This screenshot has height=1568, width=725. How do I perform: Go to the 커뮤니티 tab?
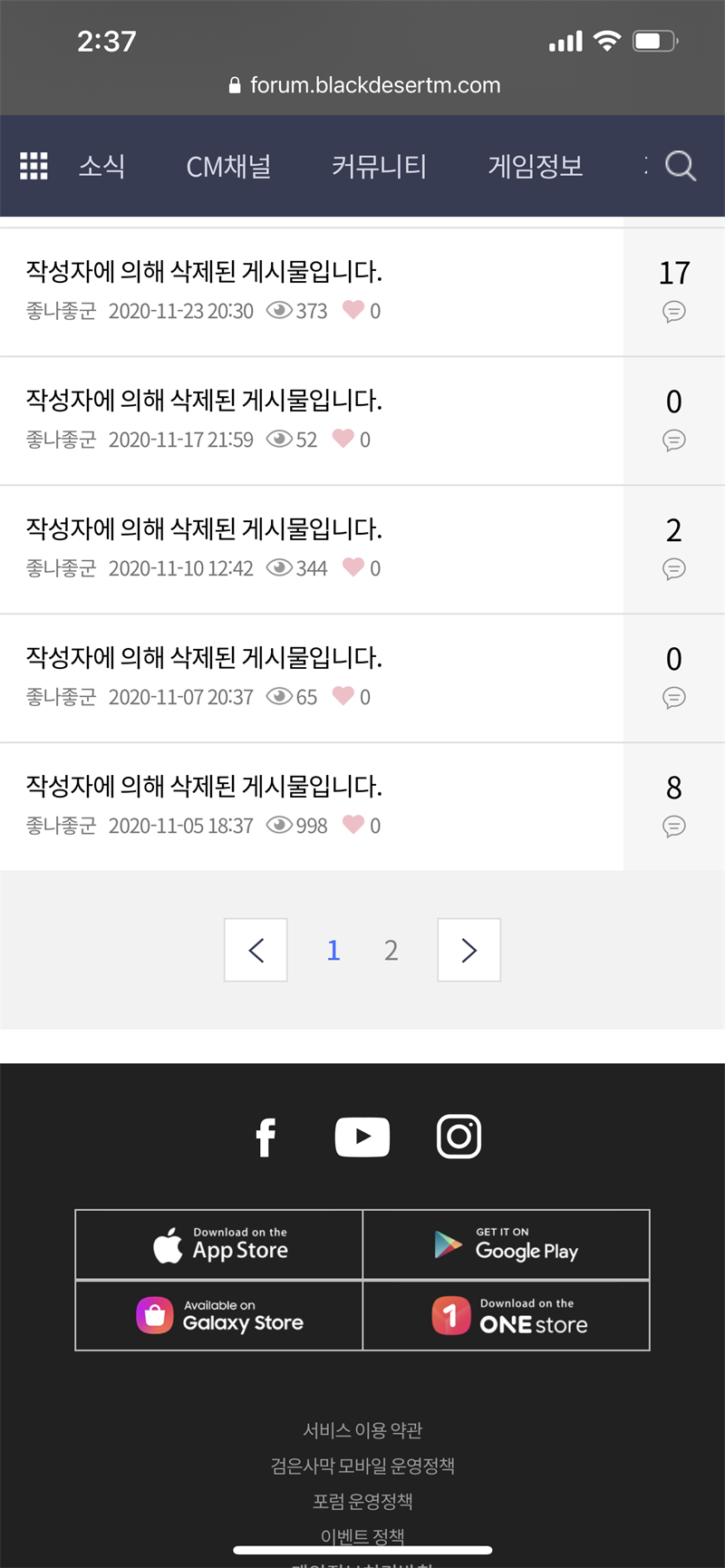(x=379, y=166)
